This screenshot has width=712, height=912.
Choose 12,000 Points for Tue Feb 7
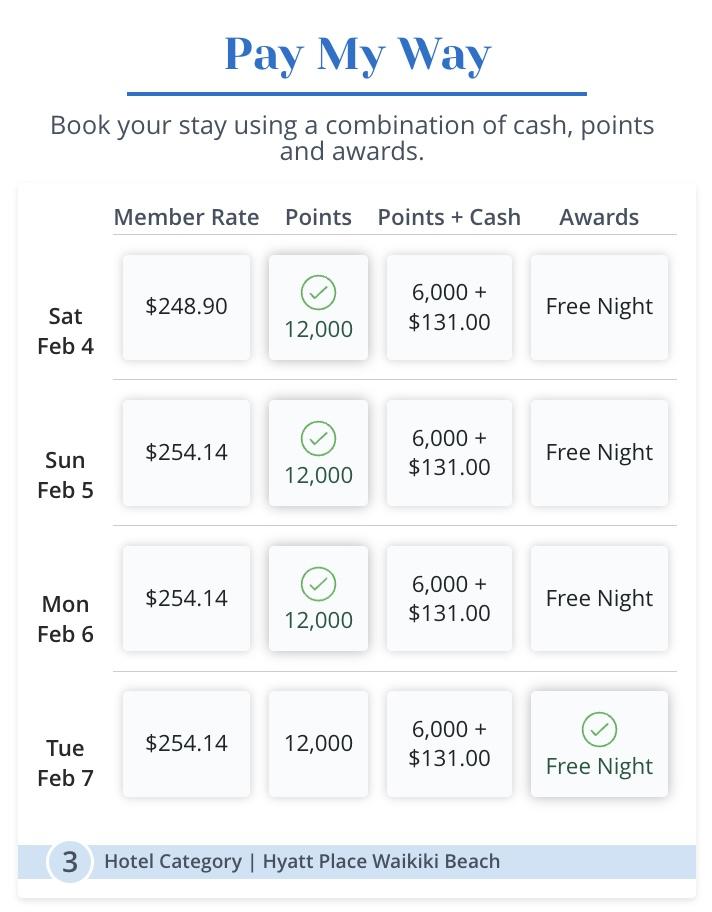(x=318, y=743)
